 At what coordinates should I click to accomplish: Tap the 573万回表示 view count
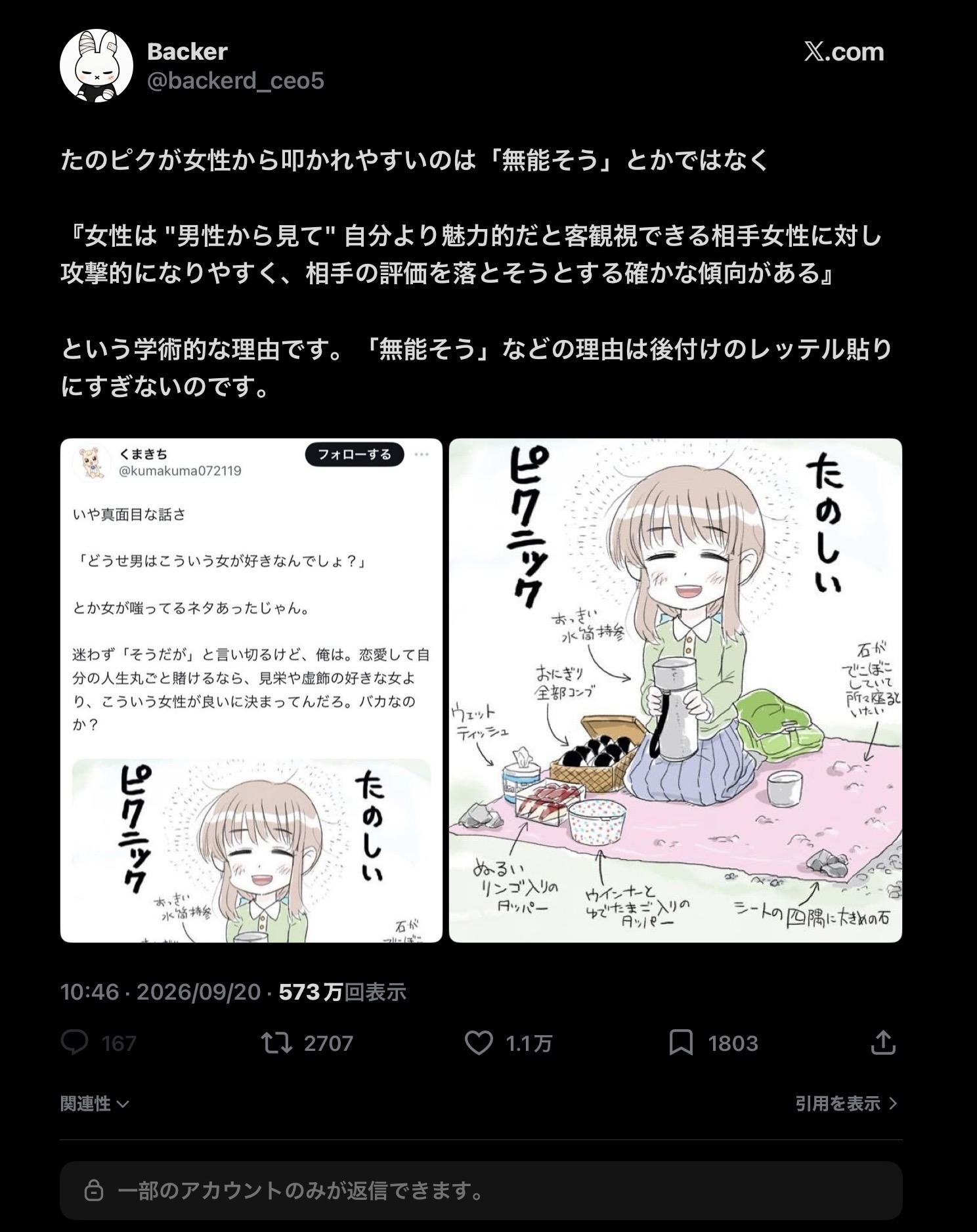pyautogui.click(x=342, y=992)
